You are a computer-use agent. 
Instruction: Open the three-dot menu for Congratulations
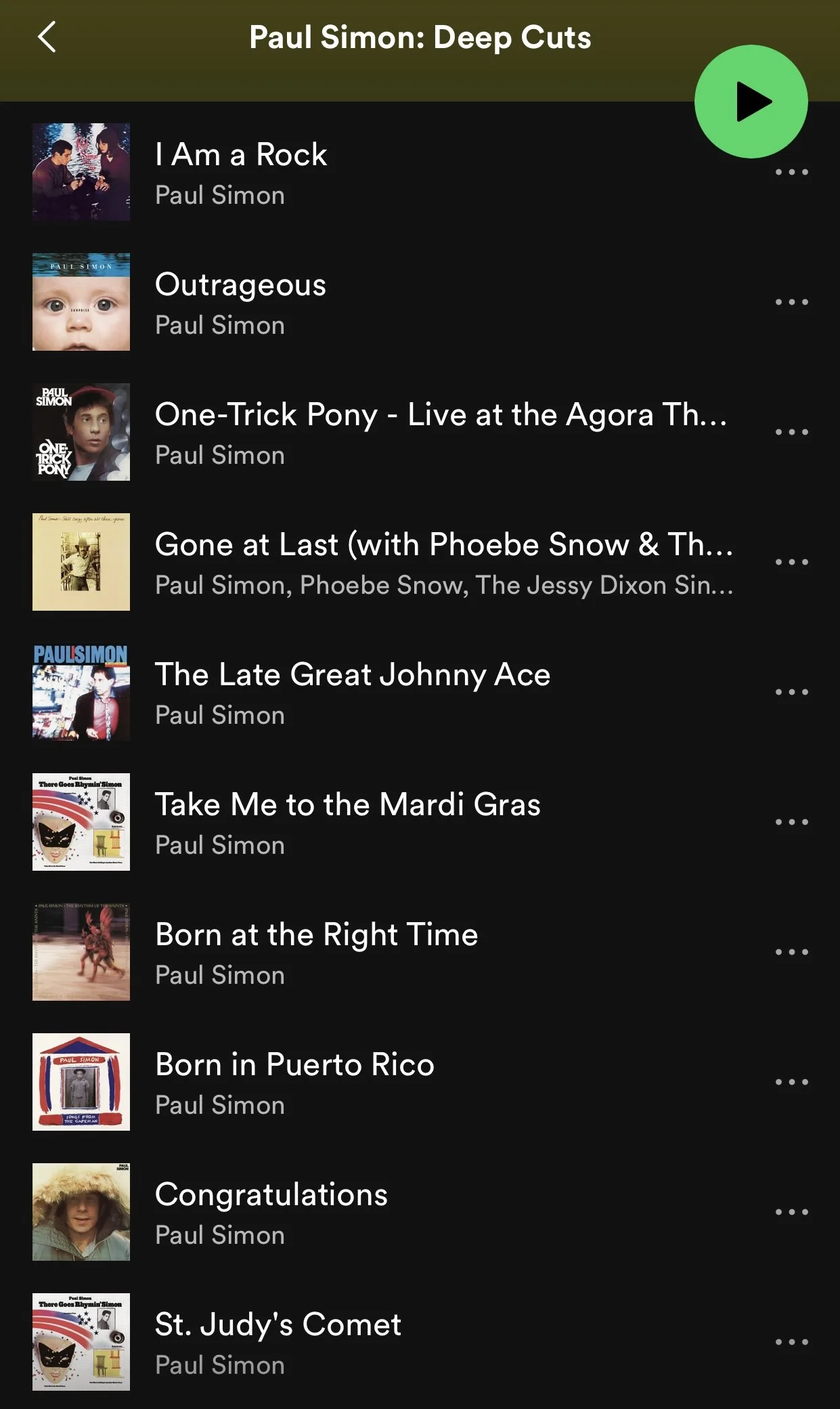click(x=791, y=1212)
